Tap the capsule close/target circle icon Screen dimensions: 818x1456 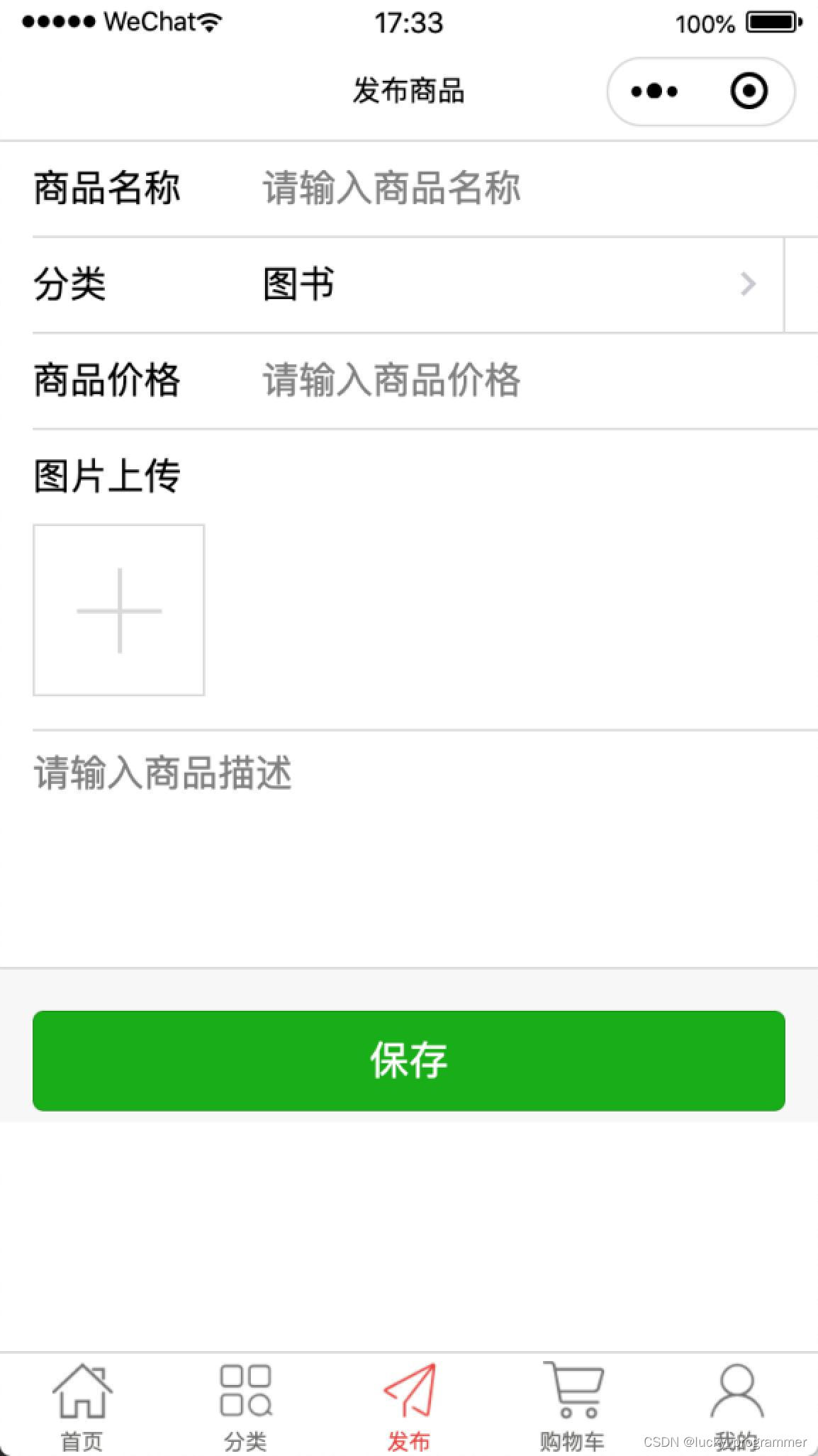tap(748, 91)
